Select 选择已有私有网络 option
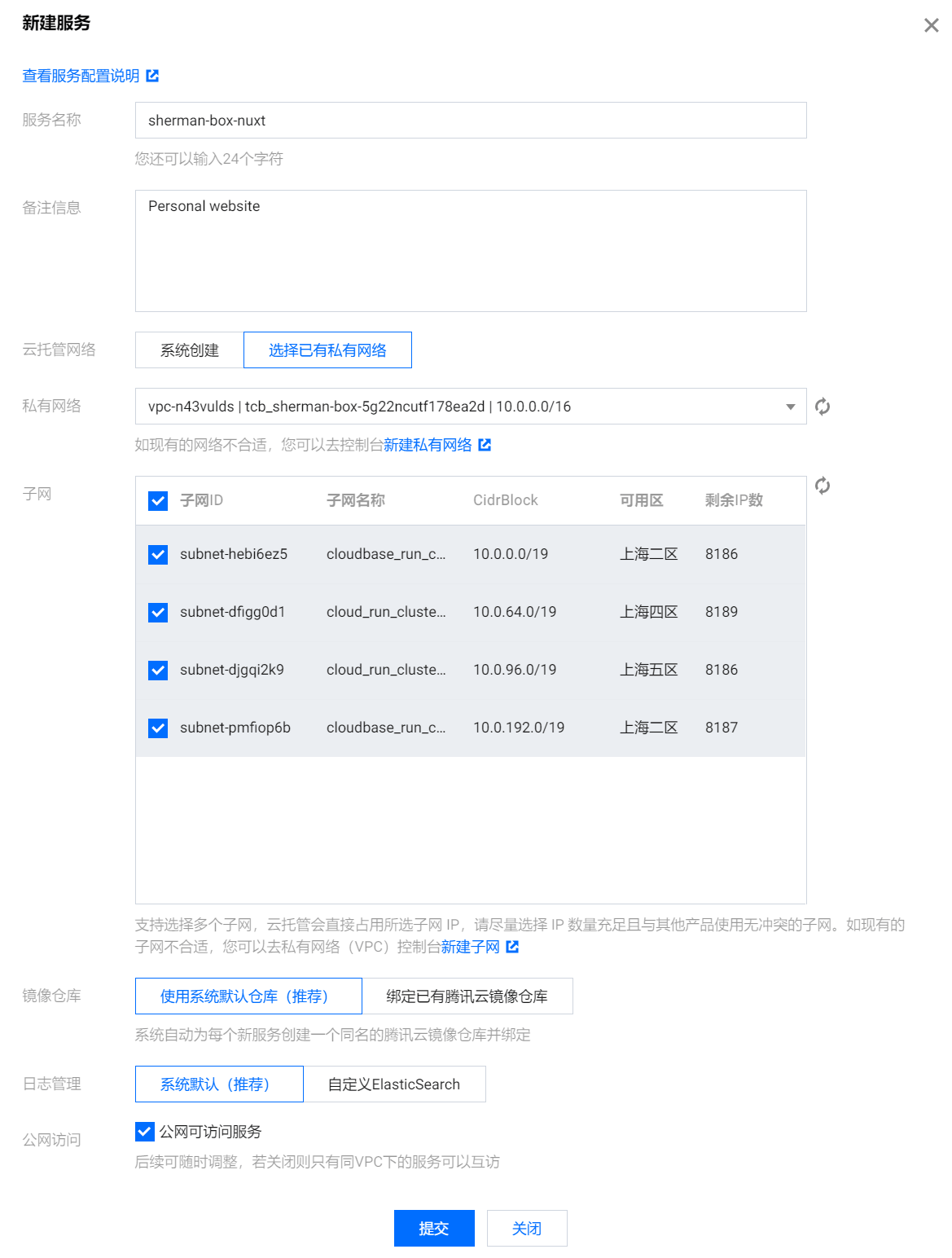952x1258 pixels. pos(327,350)
